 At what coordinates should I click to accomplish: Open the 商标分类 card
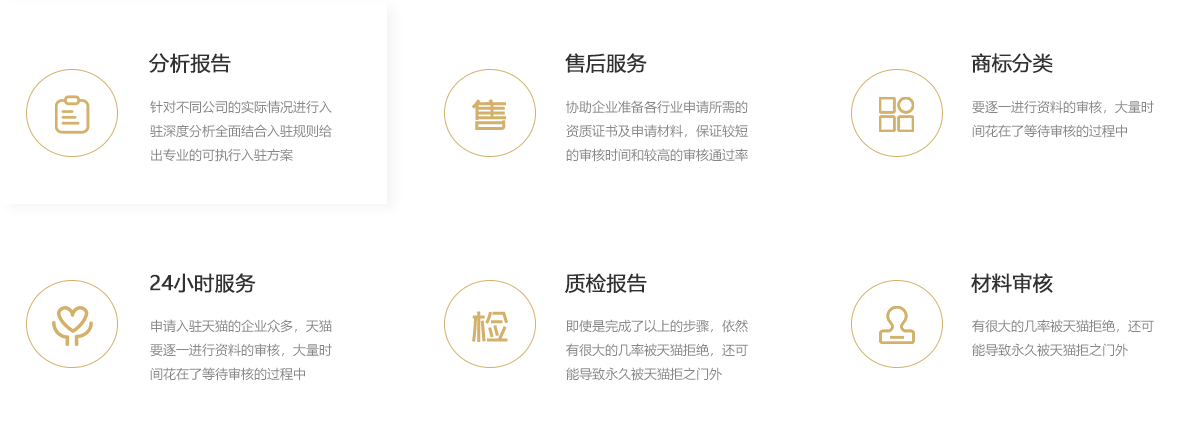pyautogui.click(x=1011, y=64)
